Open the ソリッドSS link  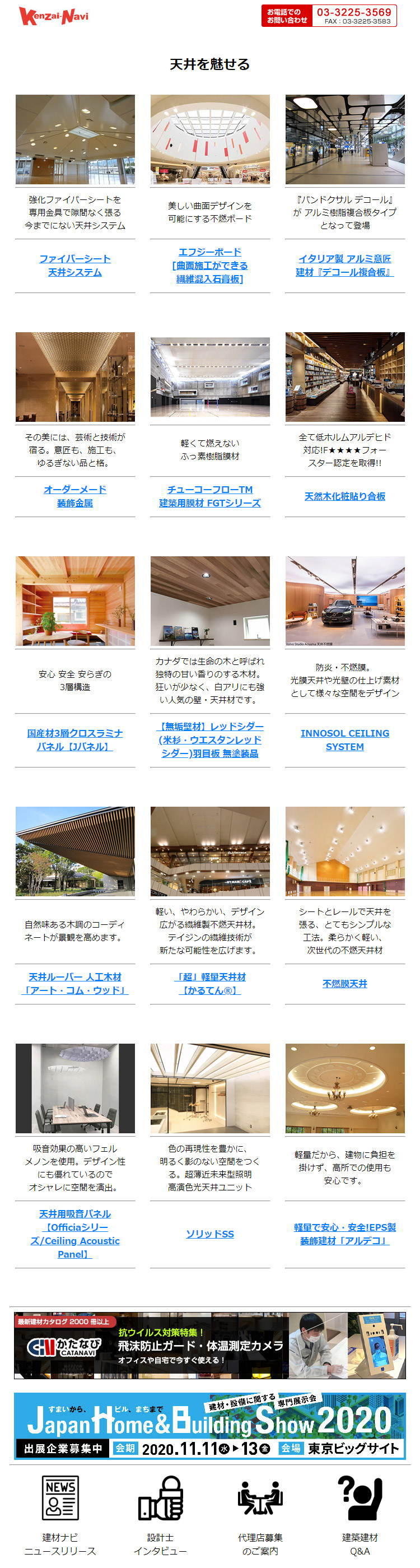[210, 1234]
